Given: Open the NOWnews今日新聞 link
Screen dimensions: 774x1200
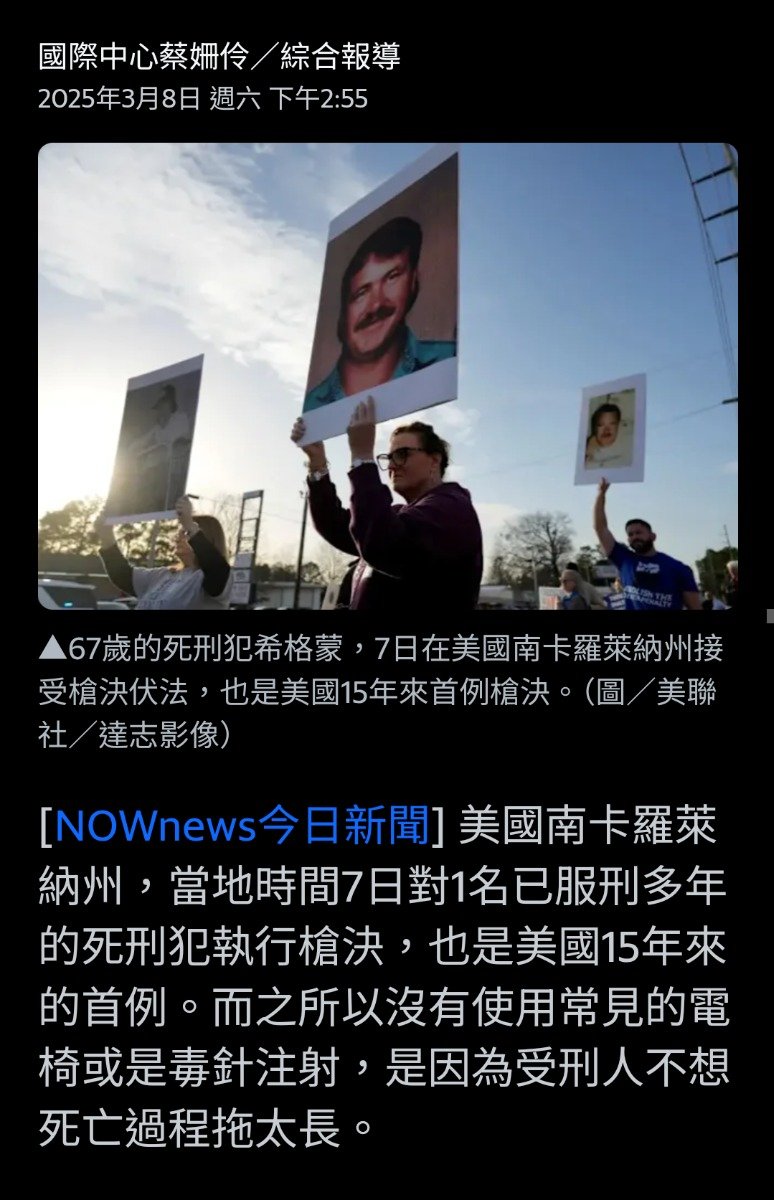Looking at the screenshot, I should coord(243,827).
